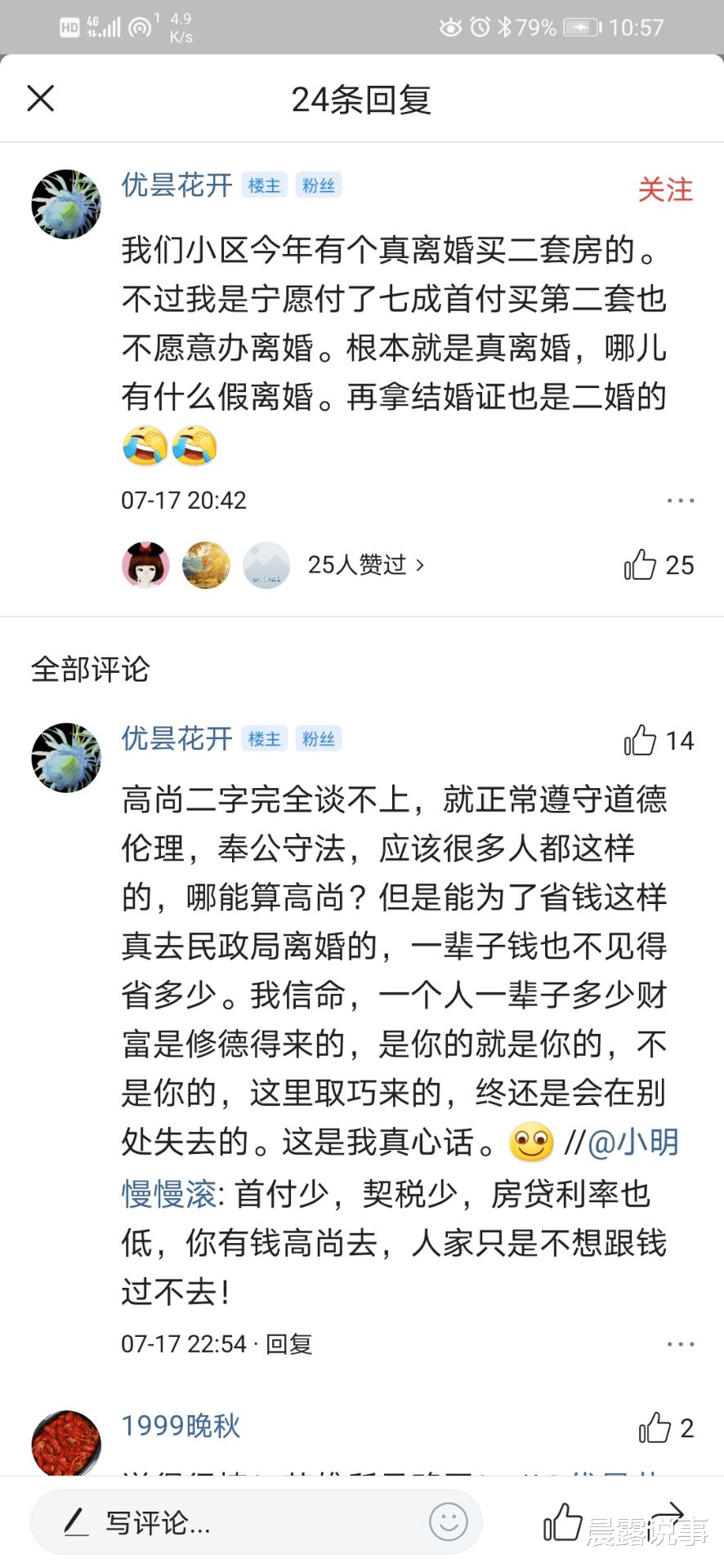
Task: Open the 24条回复 title bar
Action: point(362,98)
